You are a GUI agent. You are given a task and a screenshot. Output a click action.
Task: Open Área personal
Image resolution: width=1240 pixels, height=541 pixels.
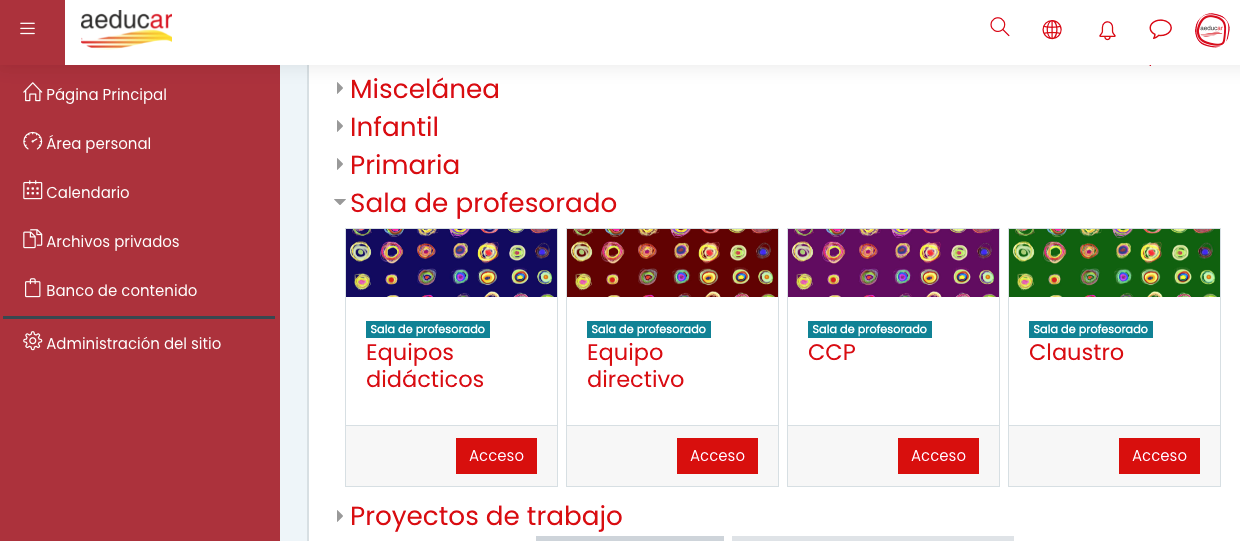[x=98, y=143]
